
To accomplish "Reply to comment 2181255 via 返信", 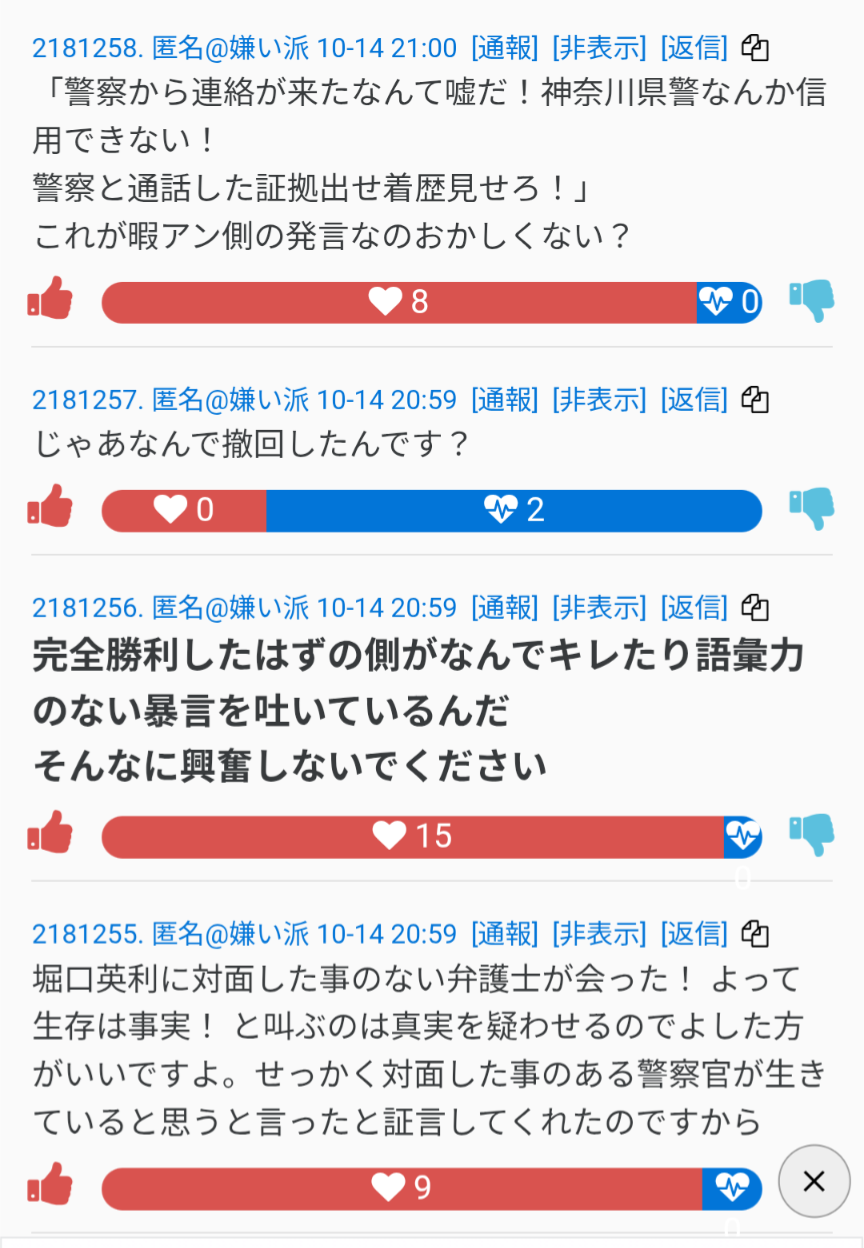I will [x=693, y=934].
